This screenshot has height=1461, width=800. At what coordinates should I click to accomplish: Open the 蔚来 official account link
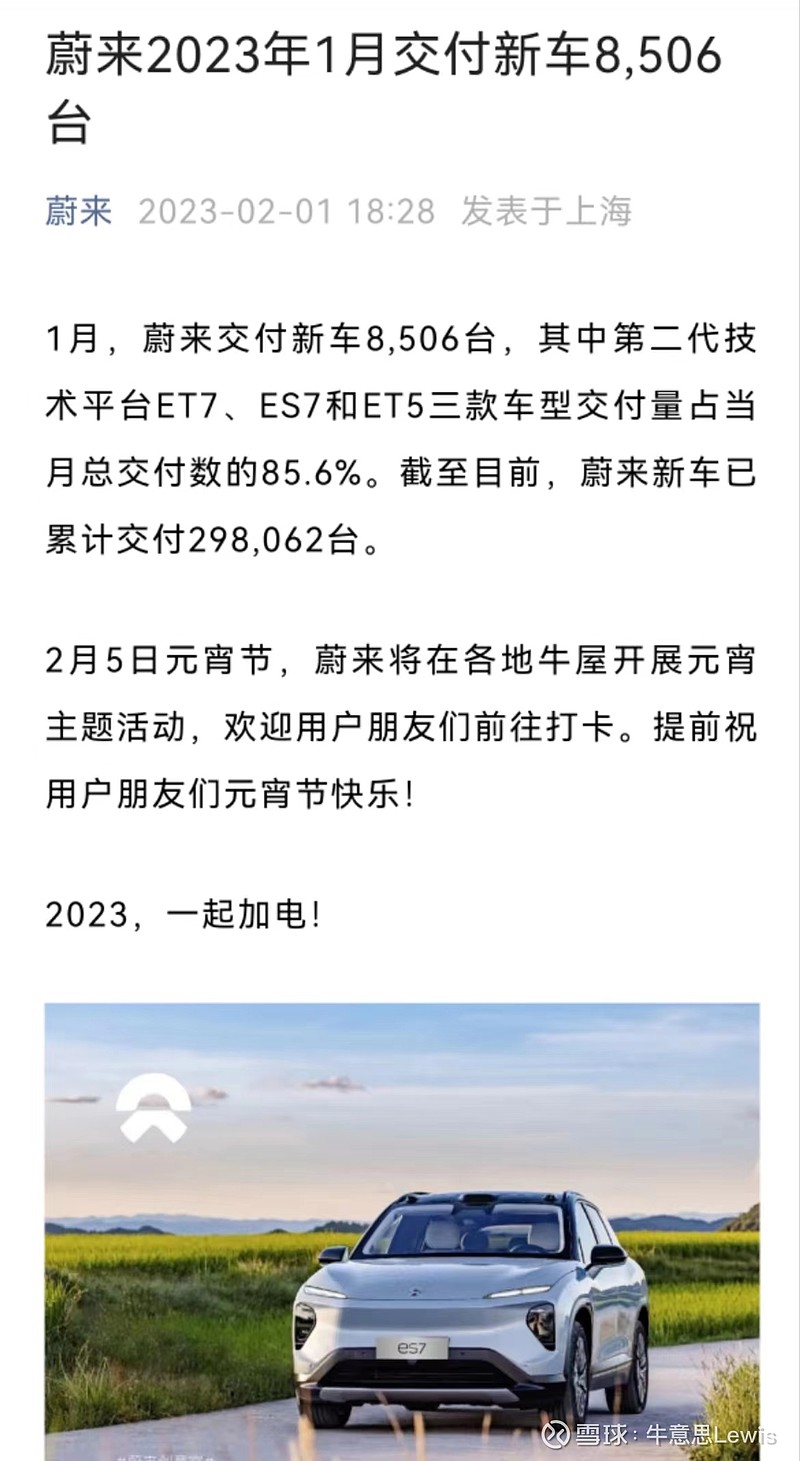78,211
